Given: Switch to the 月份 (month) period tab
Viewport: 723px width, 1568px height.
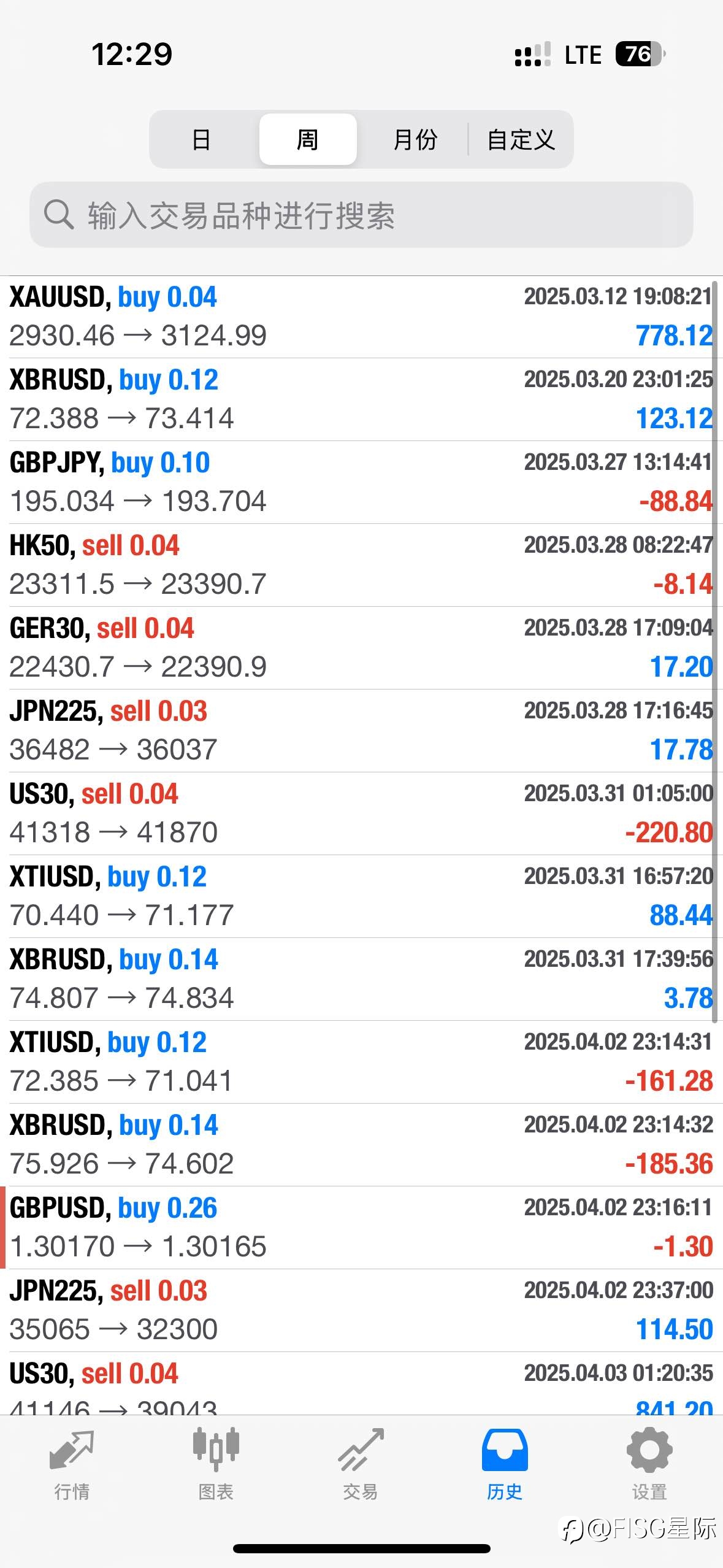Looking at the screenshot, I should coord(415,139).
